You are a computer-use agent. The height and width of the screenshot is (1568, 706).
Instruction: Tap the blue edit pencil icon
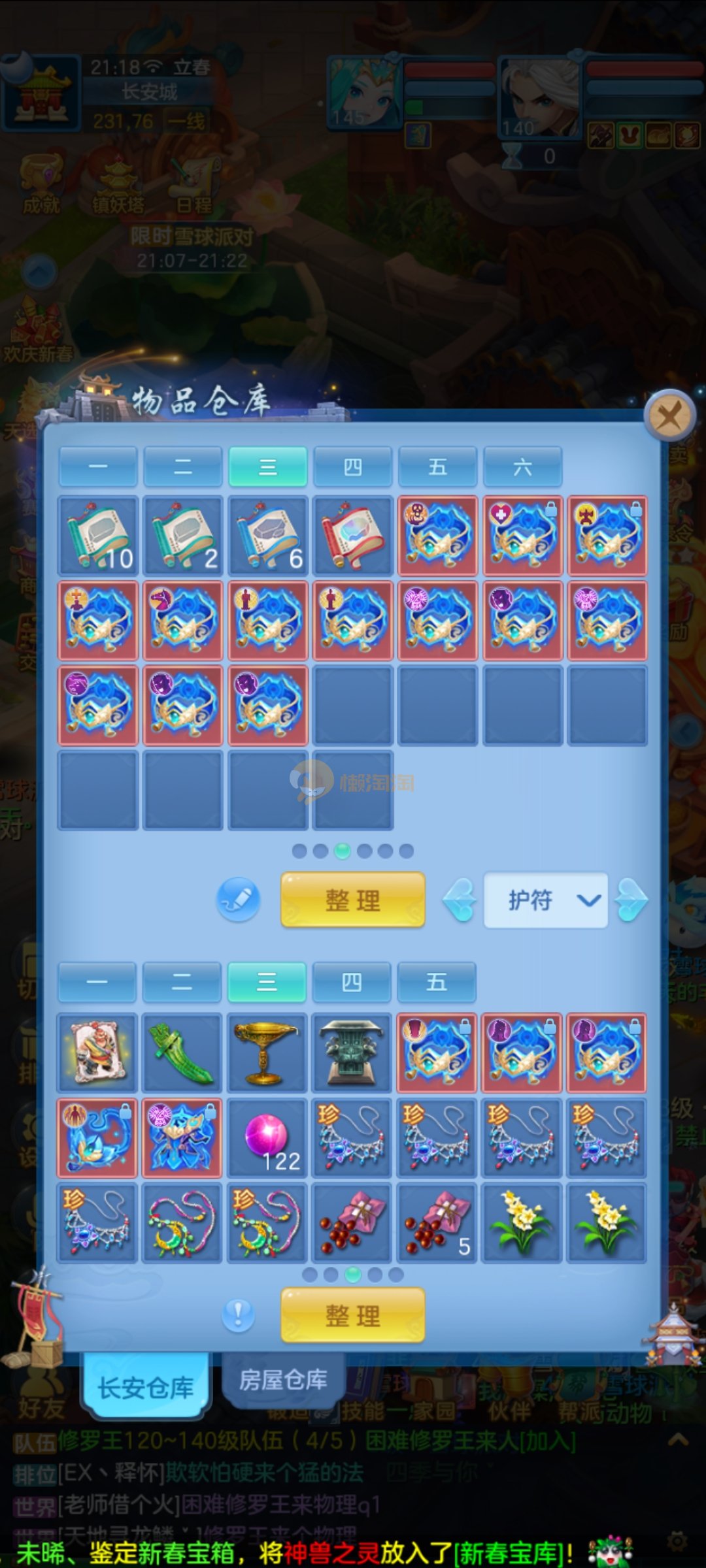point(238,900)
